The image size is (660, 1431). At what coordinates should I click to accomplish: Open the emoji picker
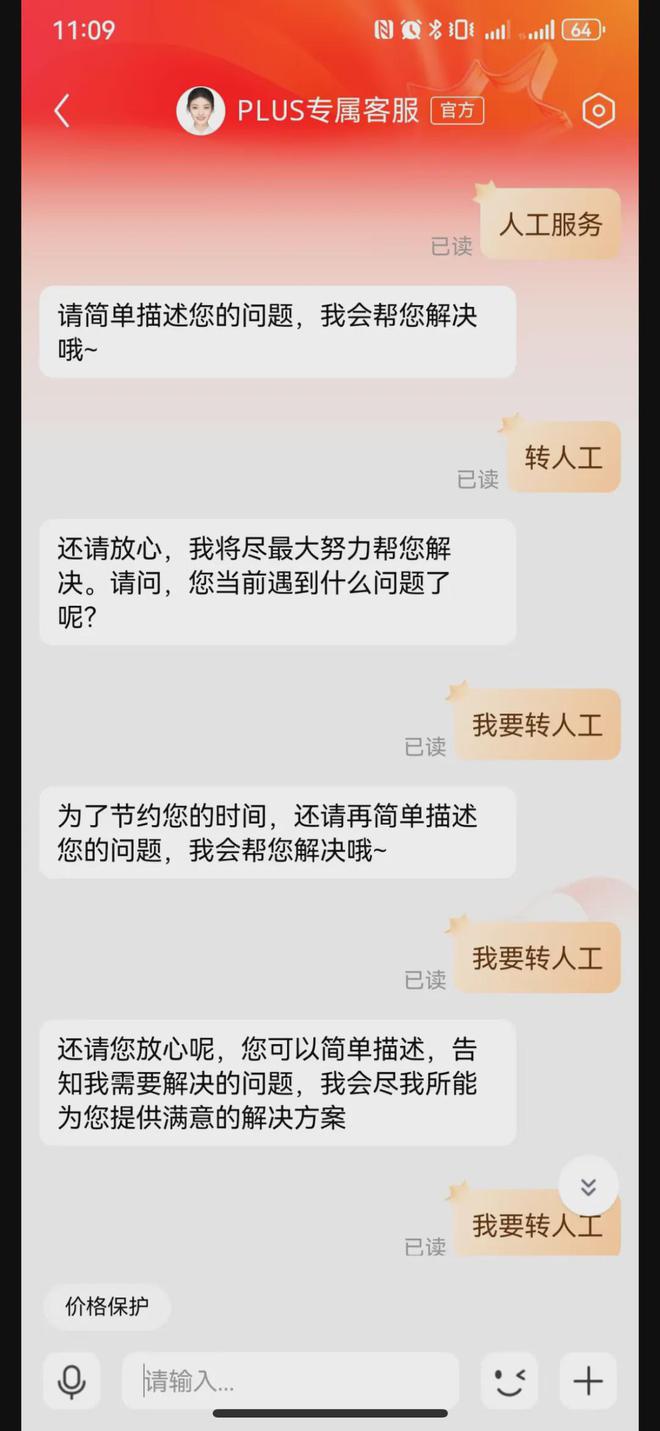tap(509, 1381)
